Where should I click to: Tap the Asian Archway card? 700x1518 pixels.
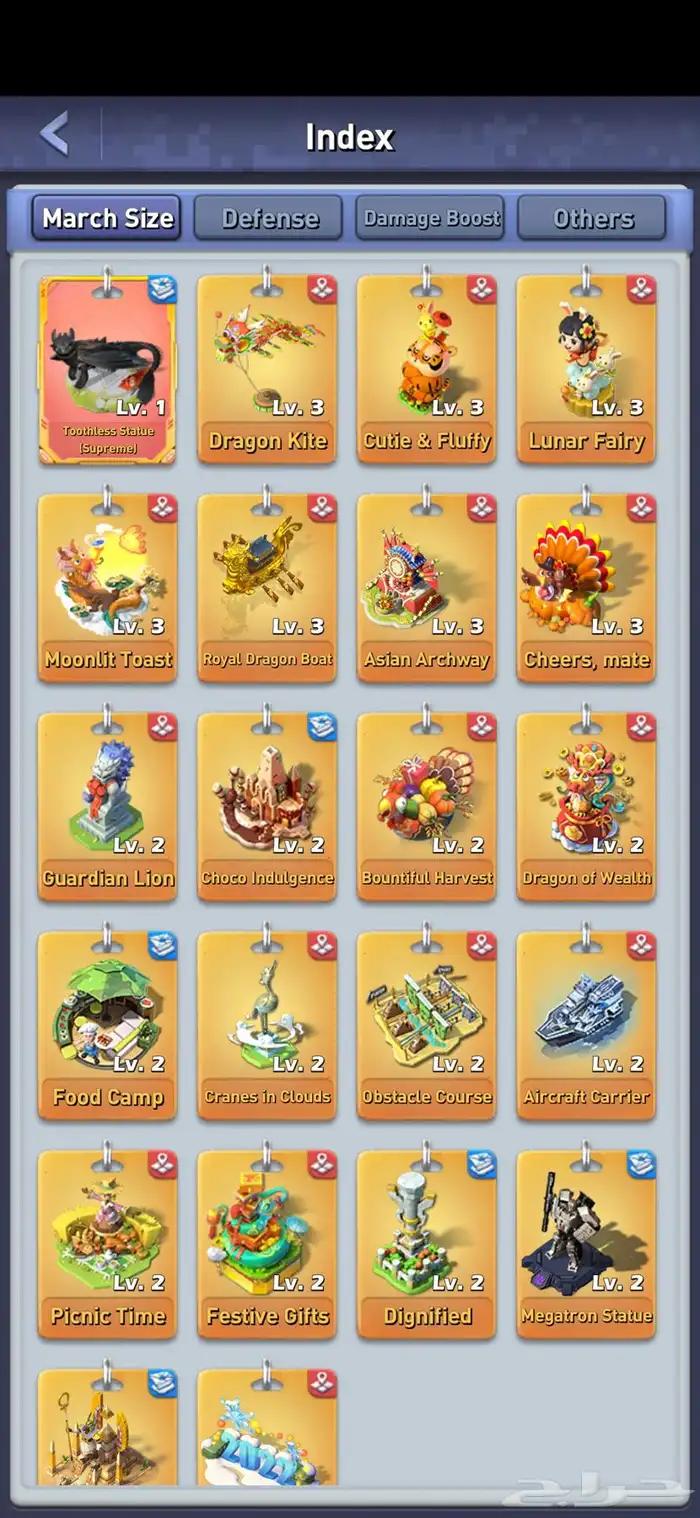427,589
